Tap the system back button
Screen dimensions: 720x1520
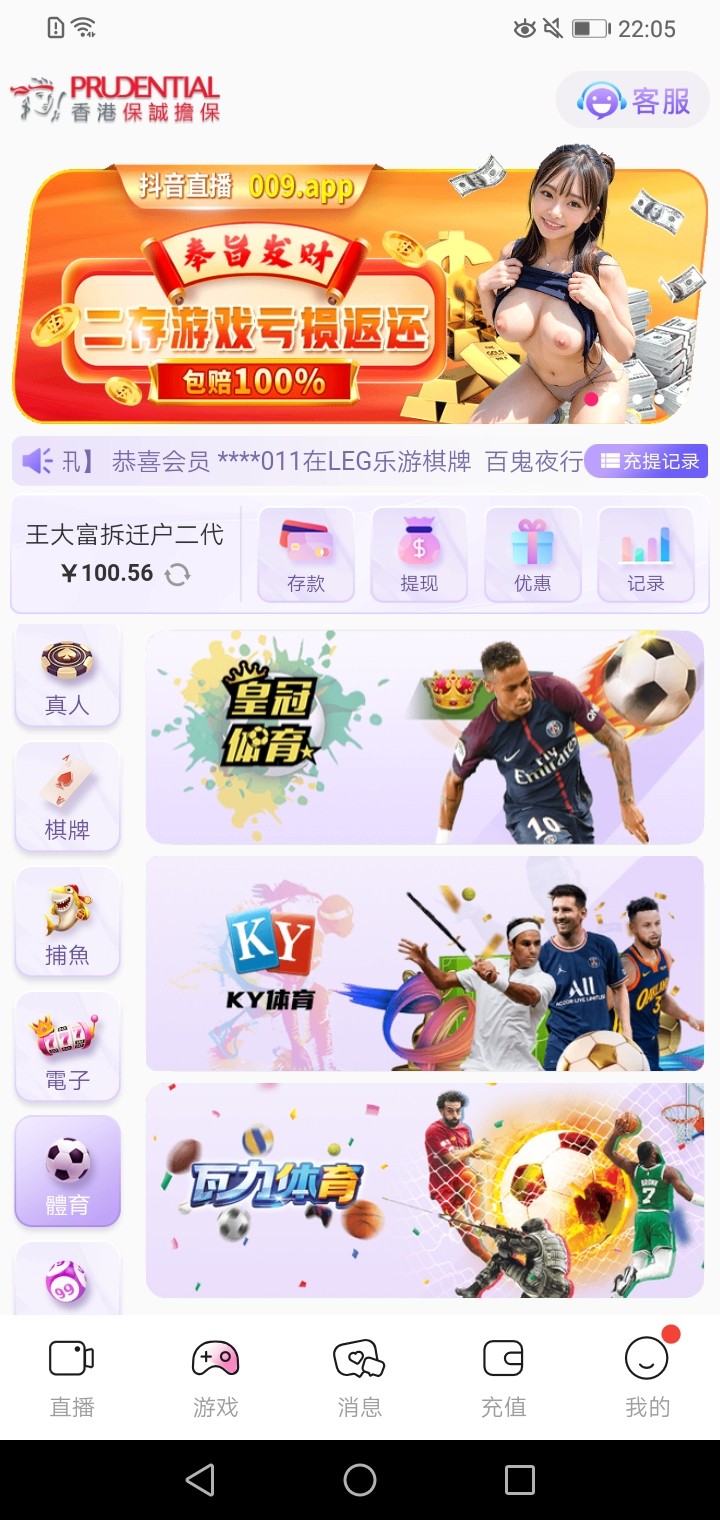tap(200, 1480)
